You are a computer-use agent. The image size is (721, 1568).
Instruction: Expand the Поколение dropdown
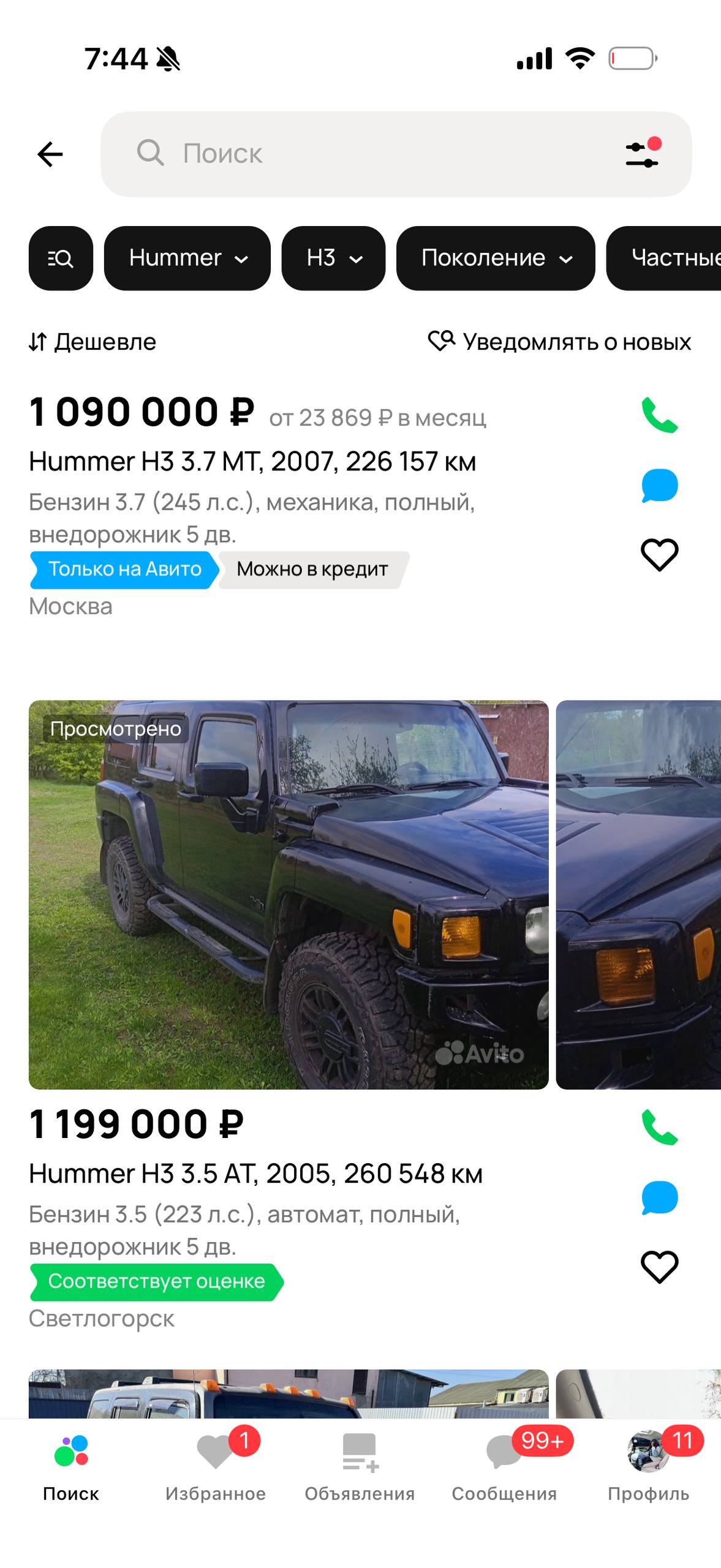point(496,258)
